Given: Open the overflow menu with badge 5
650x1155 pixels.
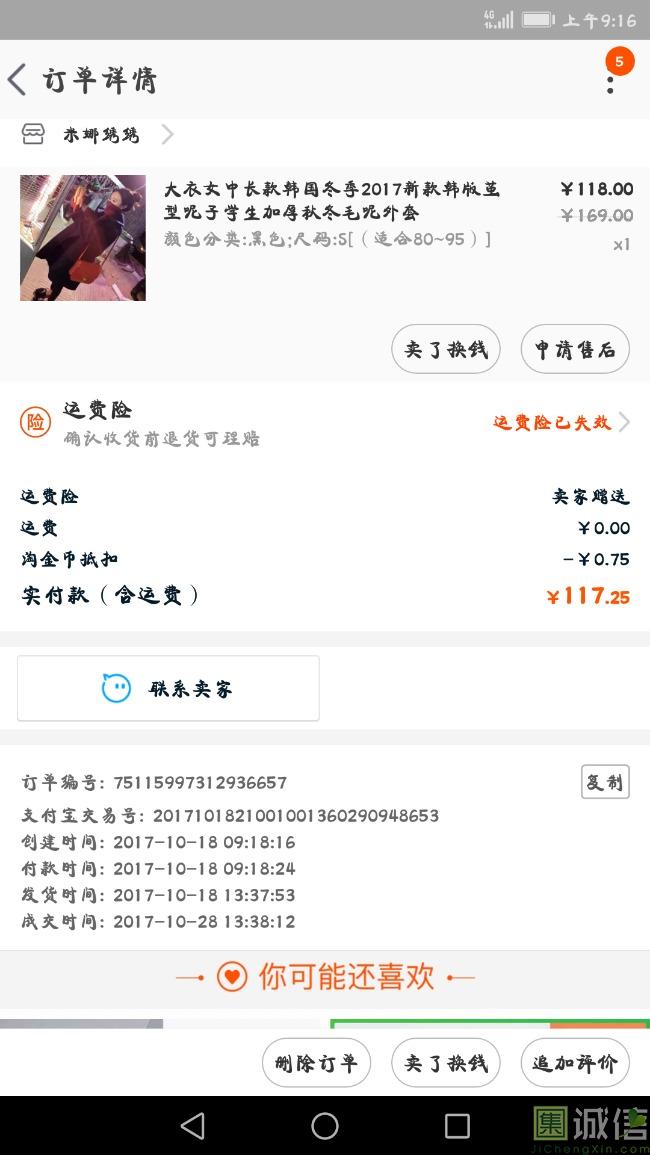Looking at the screenshot, I should click(611, 83).
